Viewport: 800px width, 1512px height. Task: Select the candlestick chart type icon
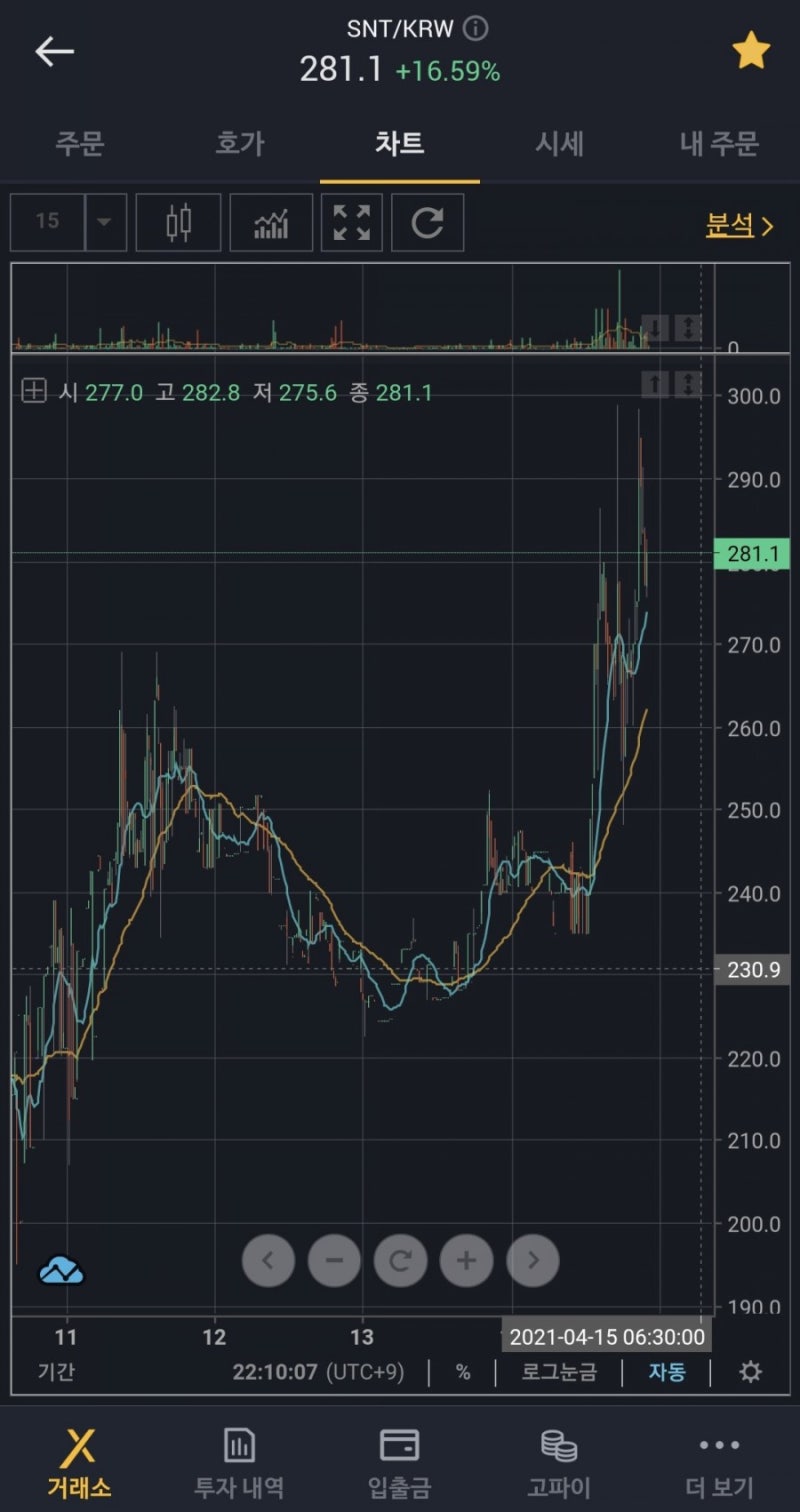pyautogui.click(x=178, y=222)
